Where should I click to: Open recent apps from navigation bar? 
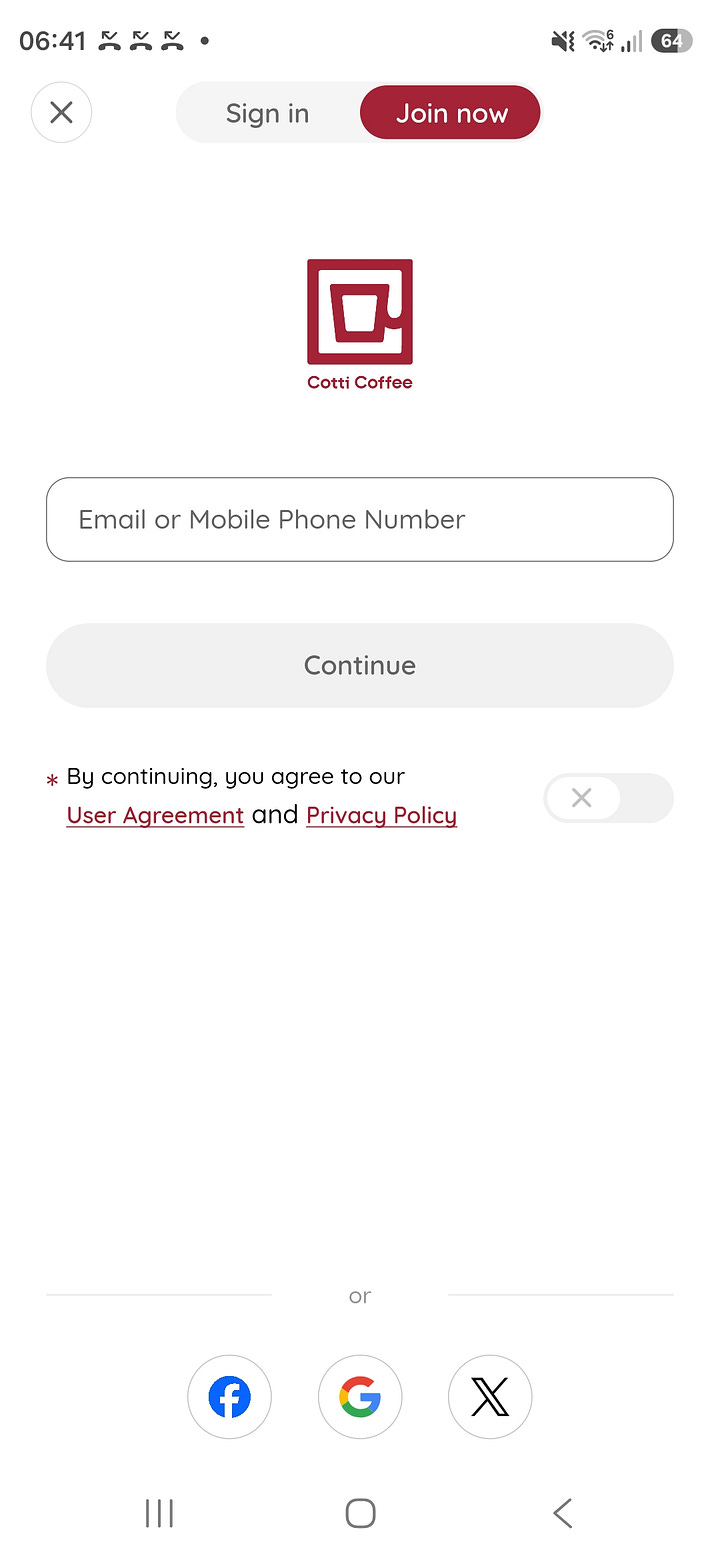point(159,1513)
